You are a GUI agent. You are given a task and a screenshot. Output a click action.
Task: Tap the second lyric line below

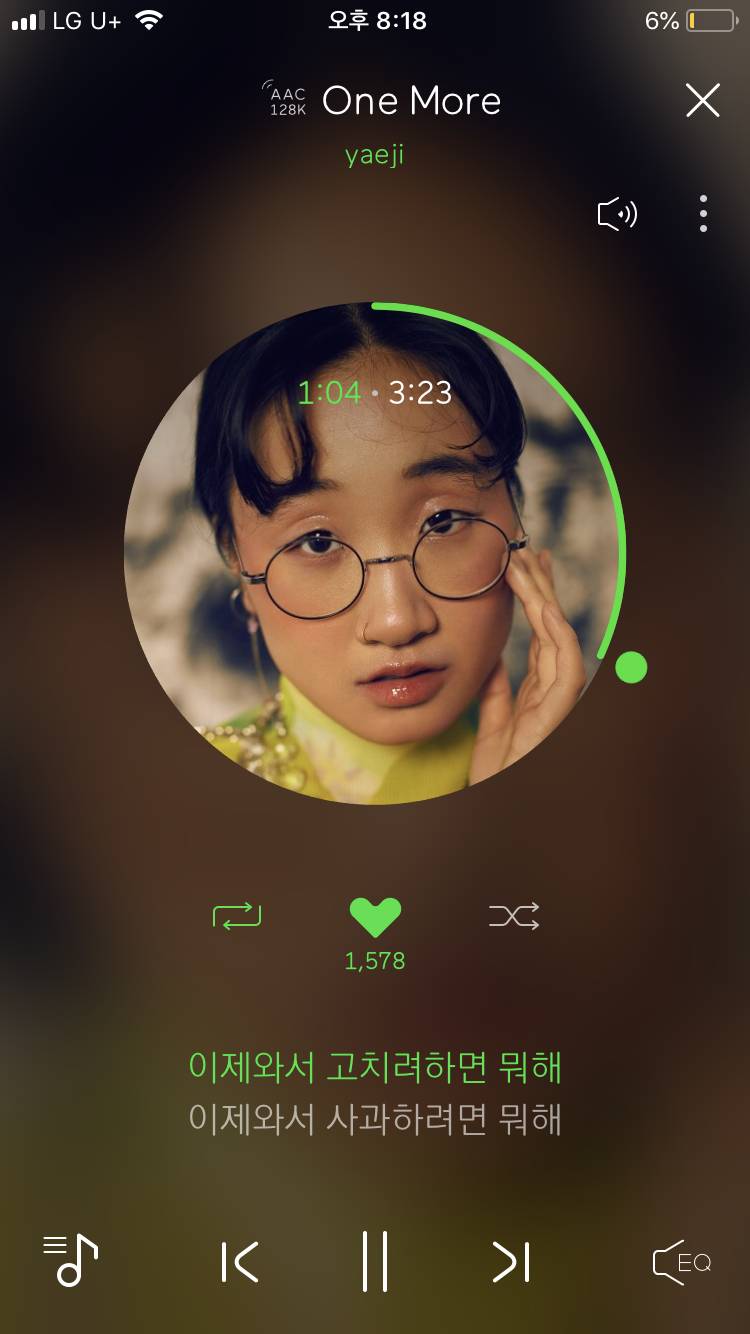375,1120
